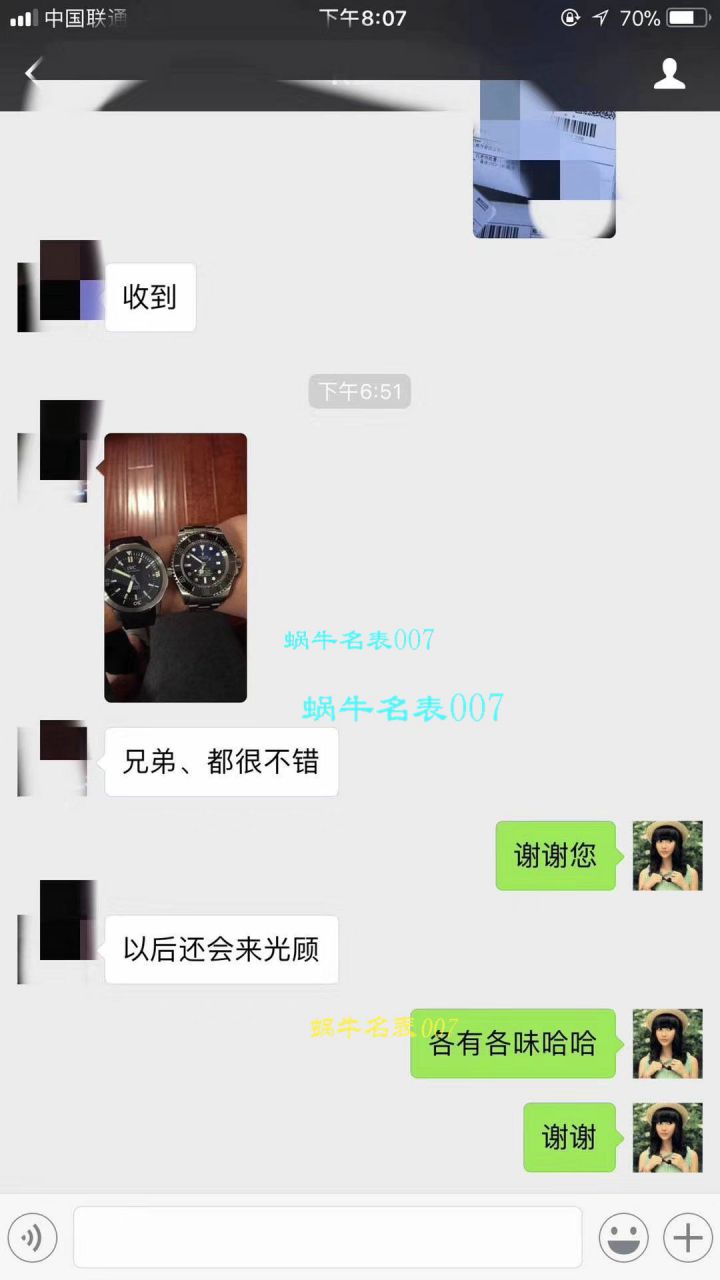Open chat details via person icon
This screenshot has width=720, height=1280.
(x=669, y=73)
